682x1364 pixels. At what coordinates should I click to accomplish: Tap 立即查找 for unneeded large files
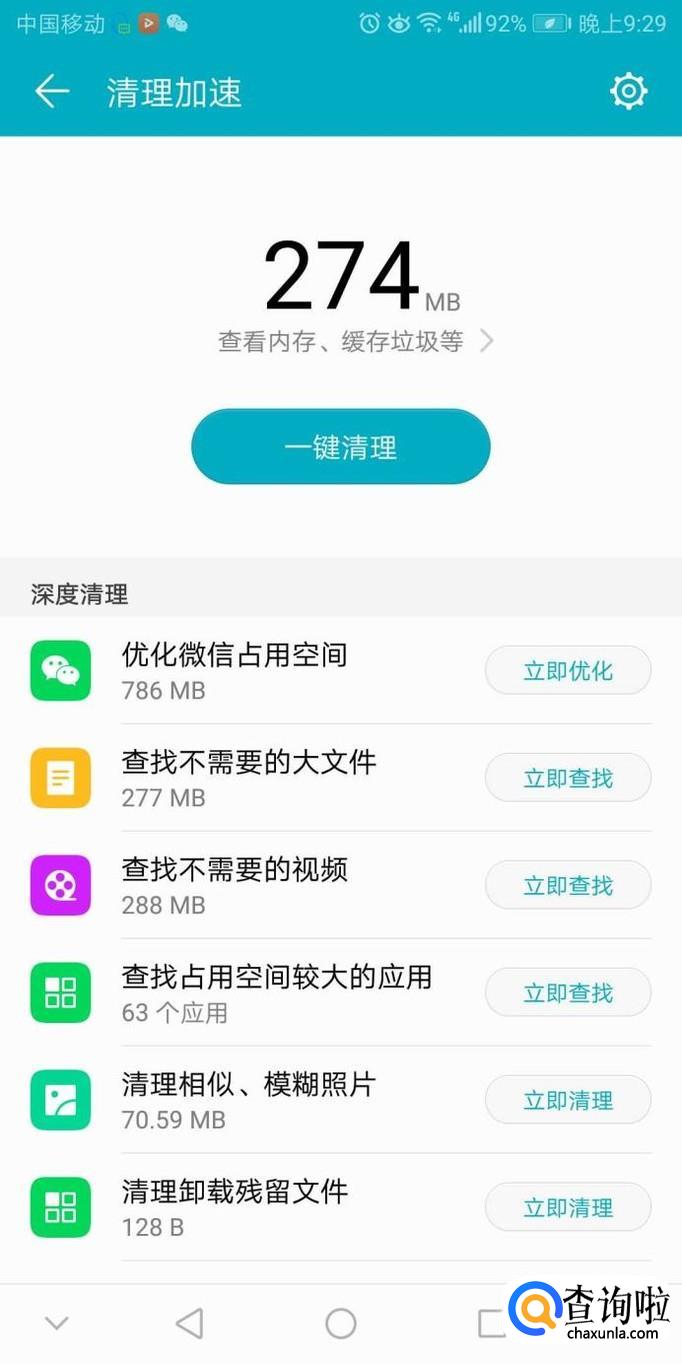click(x=567, y=778)
